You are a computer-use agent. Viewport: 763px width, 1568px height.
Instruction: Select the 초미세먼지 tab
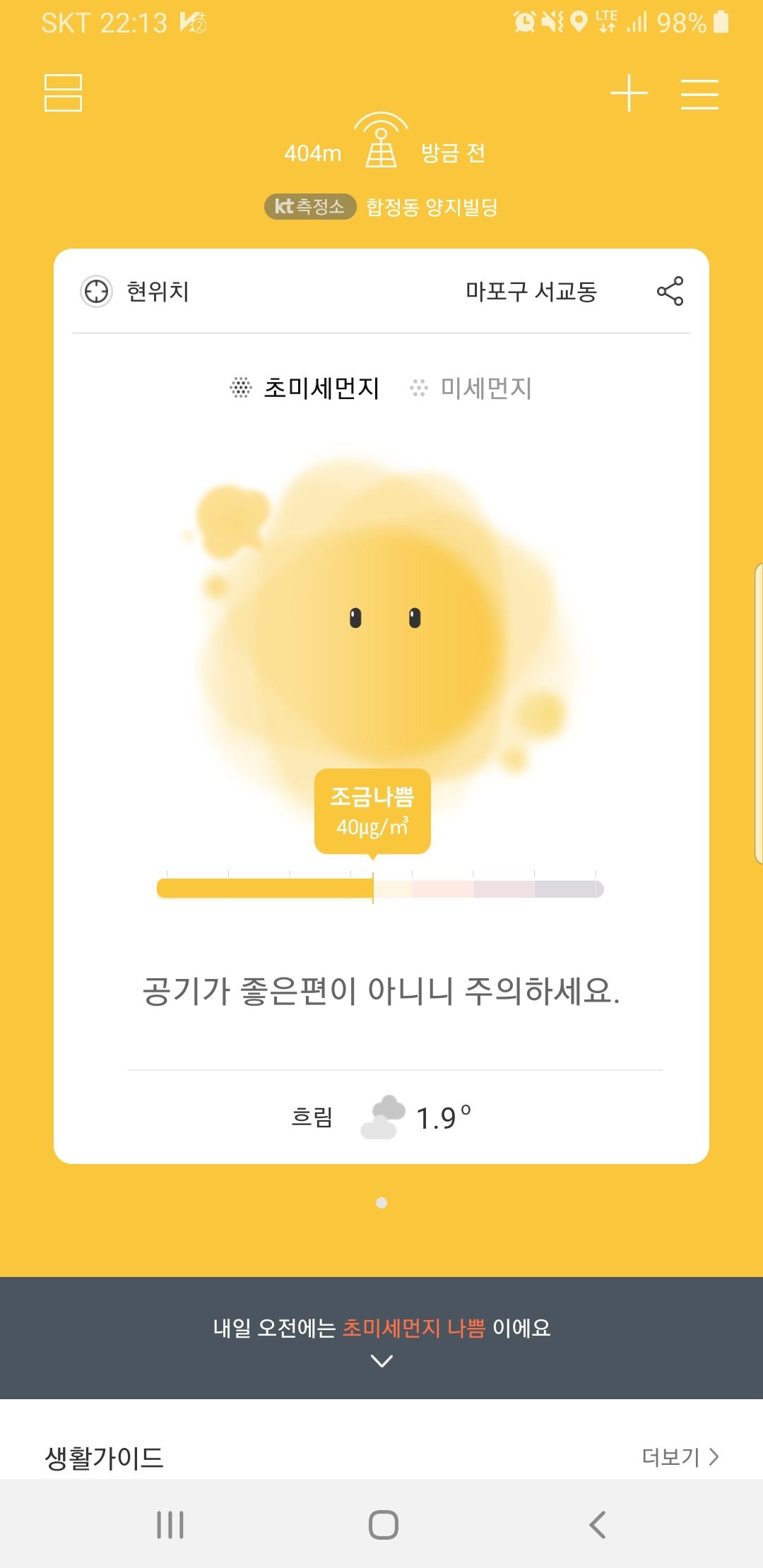coord(306,388)
